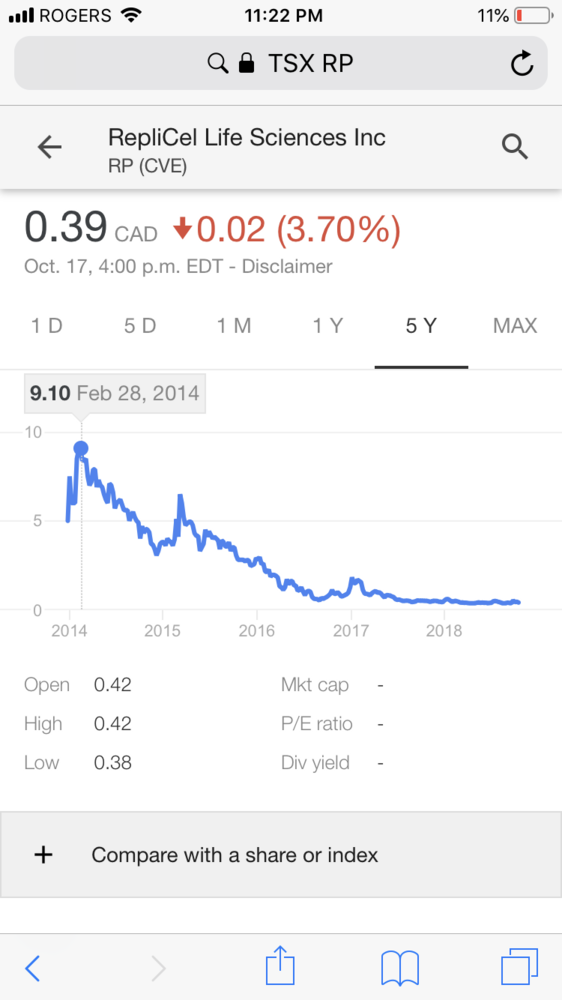This screenshot has height=1000, width=562.
Task: Select the 1 M chart range
Action: [234, 326]
